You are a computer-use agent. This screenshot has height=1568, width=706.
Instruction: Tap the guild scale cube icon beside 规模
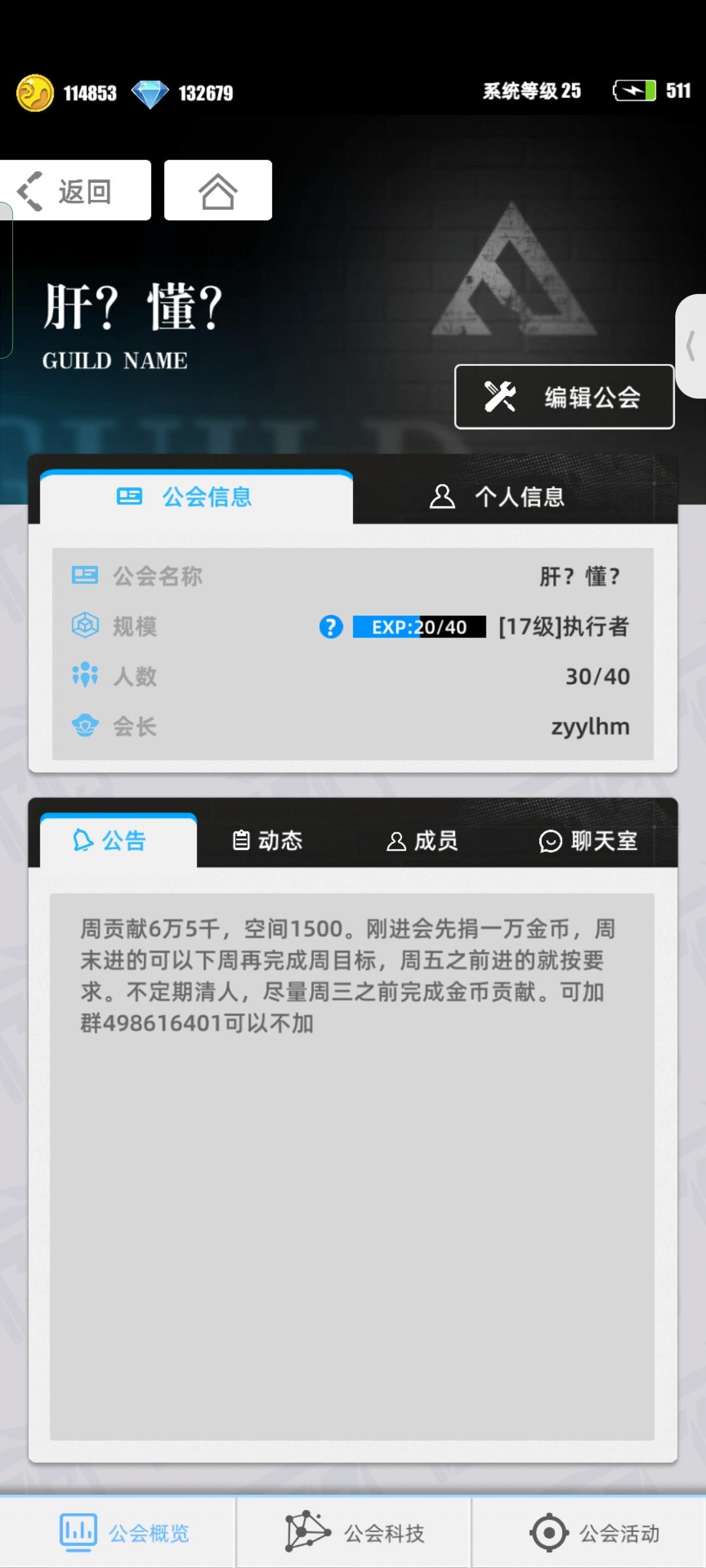click(84, 626)
